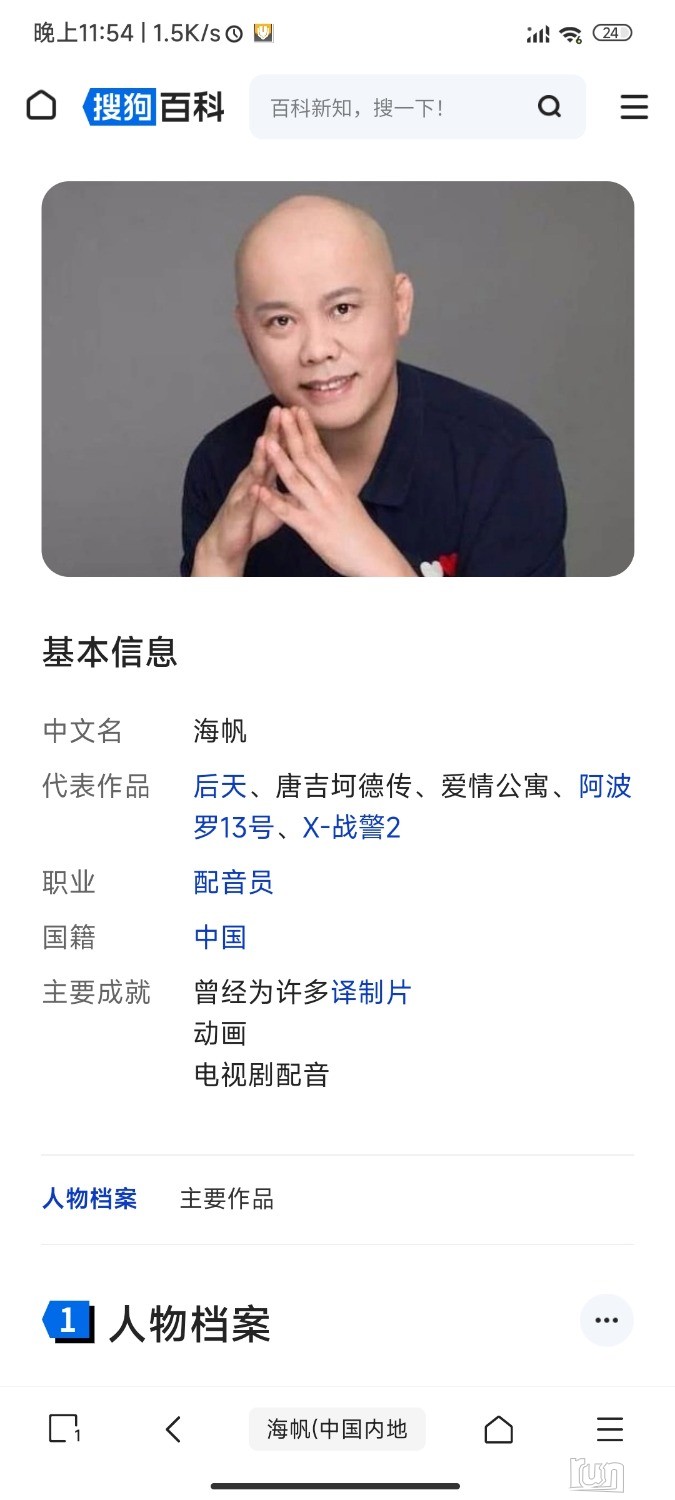Open the 配音员 occupation link
Viewport: 675px width, 1500px height.
(x=233, y=882)
